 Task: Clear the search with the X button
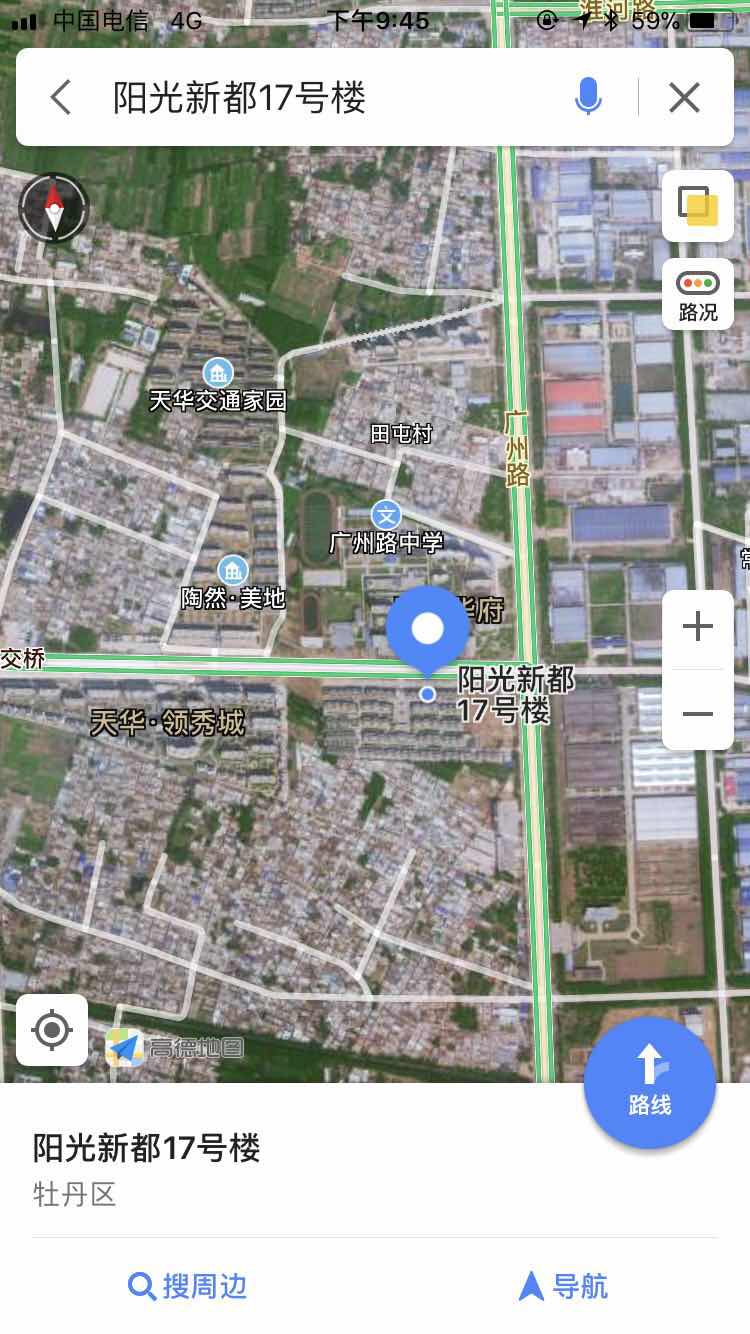(x=684, y=97)
